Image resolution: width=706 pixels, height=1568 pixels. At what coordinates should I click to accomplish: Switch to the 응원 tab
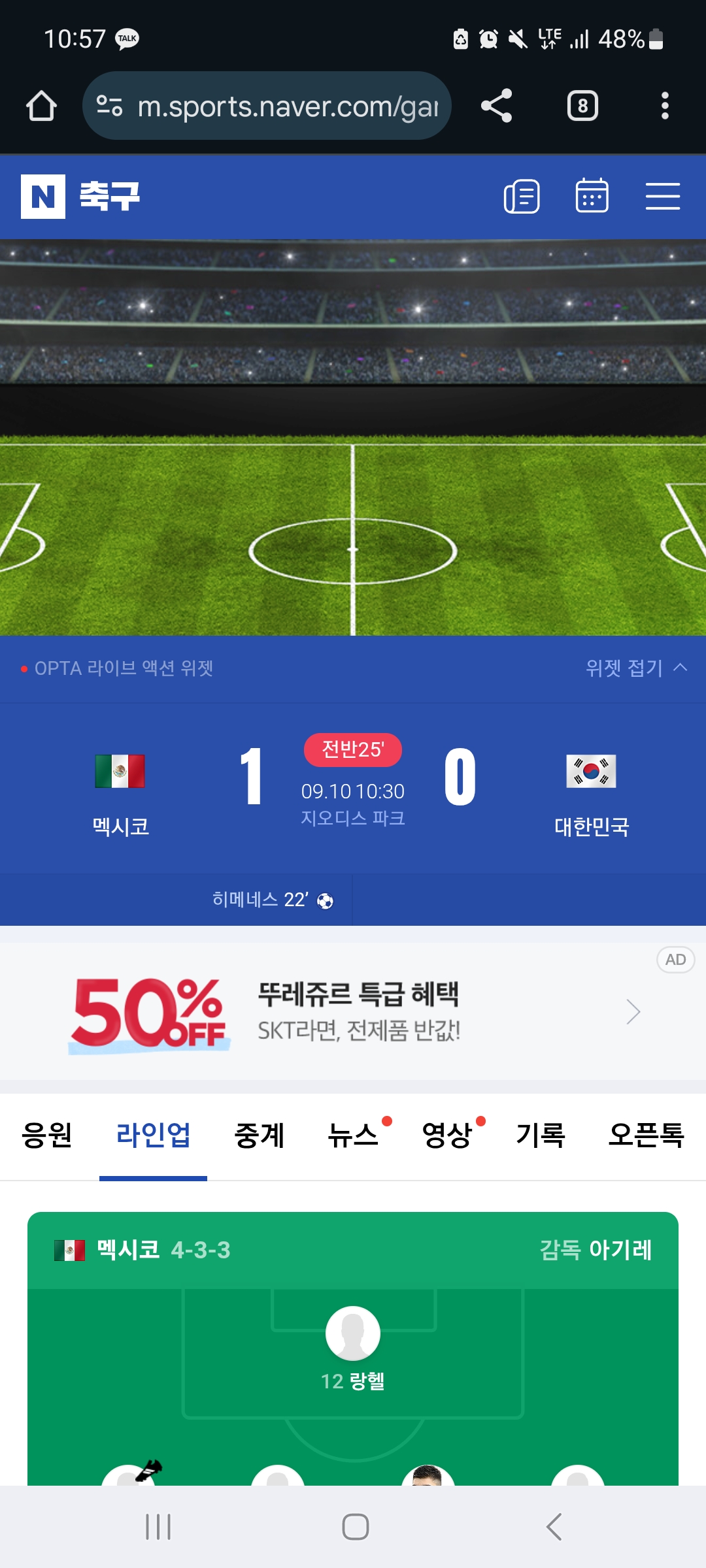[46, 1135]
